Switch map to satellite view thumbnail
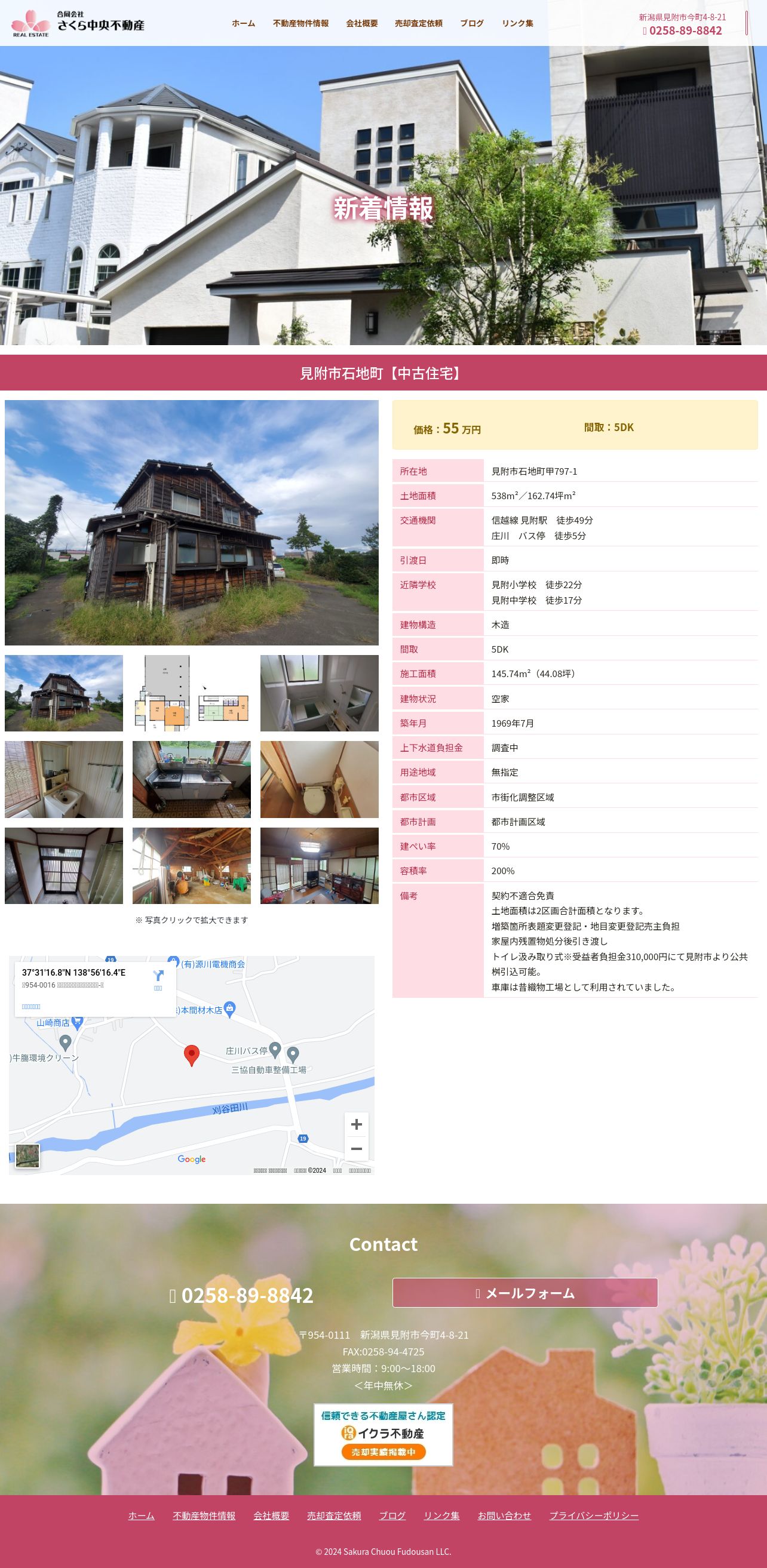This screenshot has width=767, height=1568. tap(27, 1155)
